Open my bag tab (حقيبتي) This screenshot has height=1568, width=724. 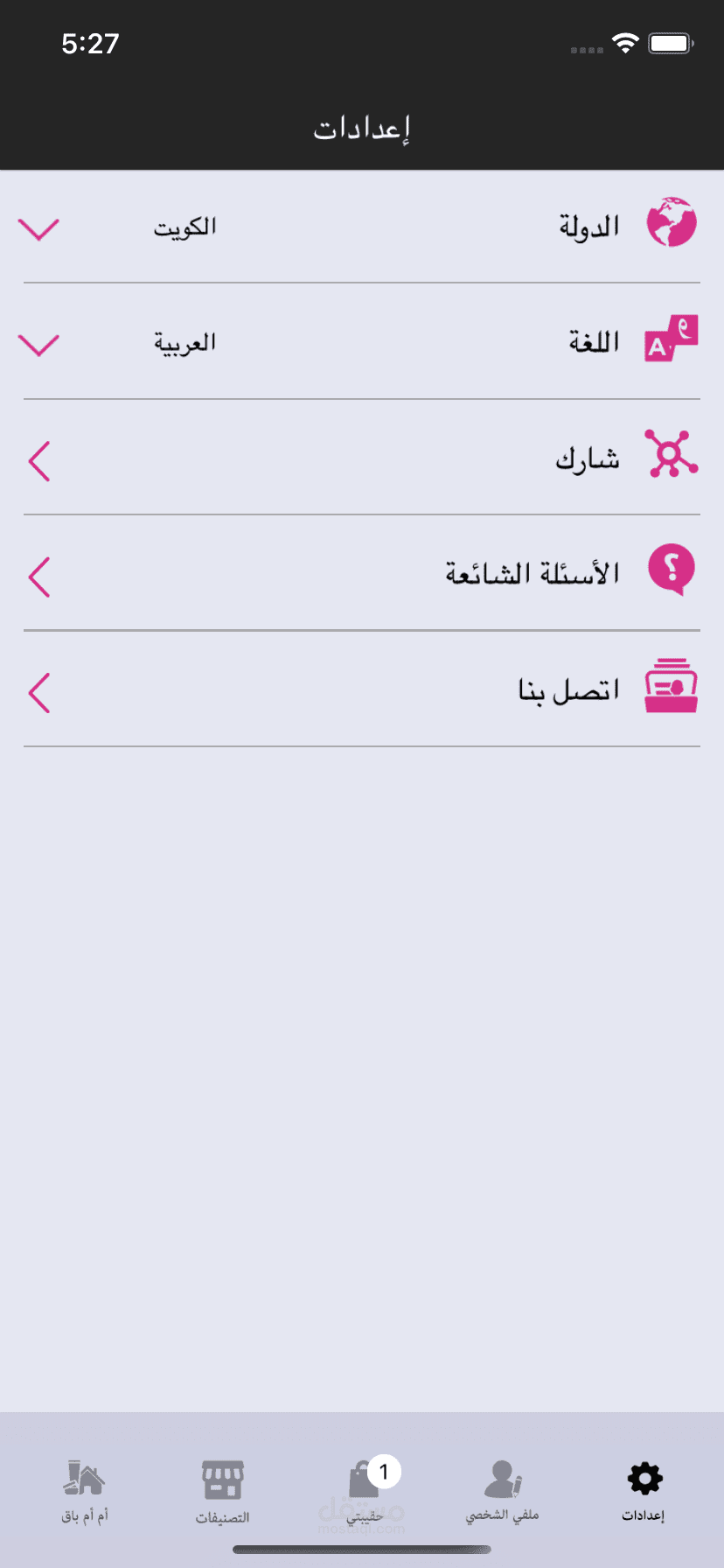(x=364, y=1491)
